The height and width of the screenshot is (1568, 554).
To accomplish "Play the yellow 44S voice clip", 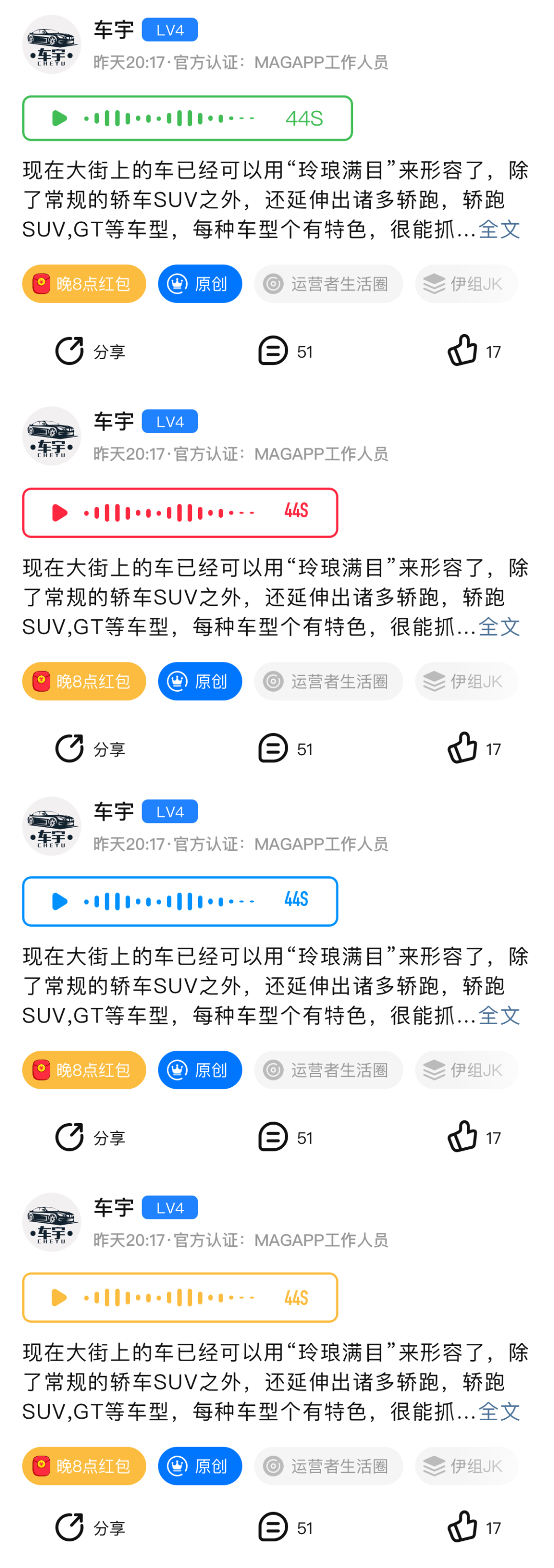I will click(60, 1297).
